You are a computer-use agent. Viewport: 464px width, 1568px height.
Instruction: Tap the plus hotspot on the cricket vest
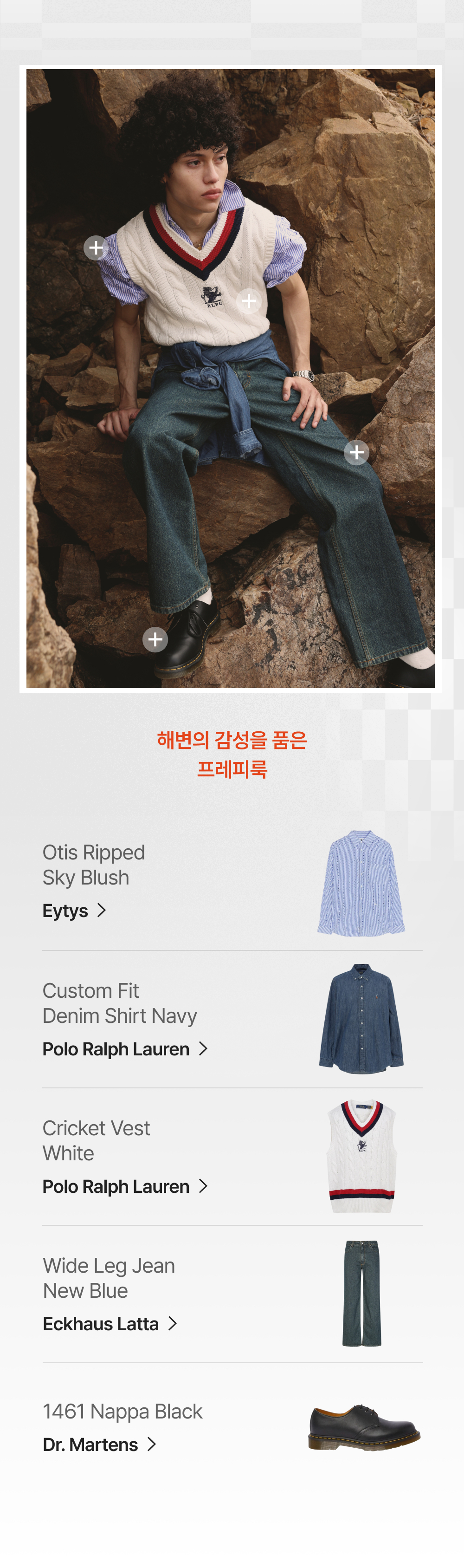[x=249, y=301]
